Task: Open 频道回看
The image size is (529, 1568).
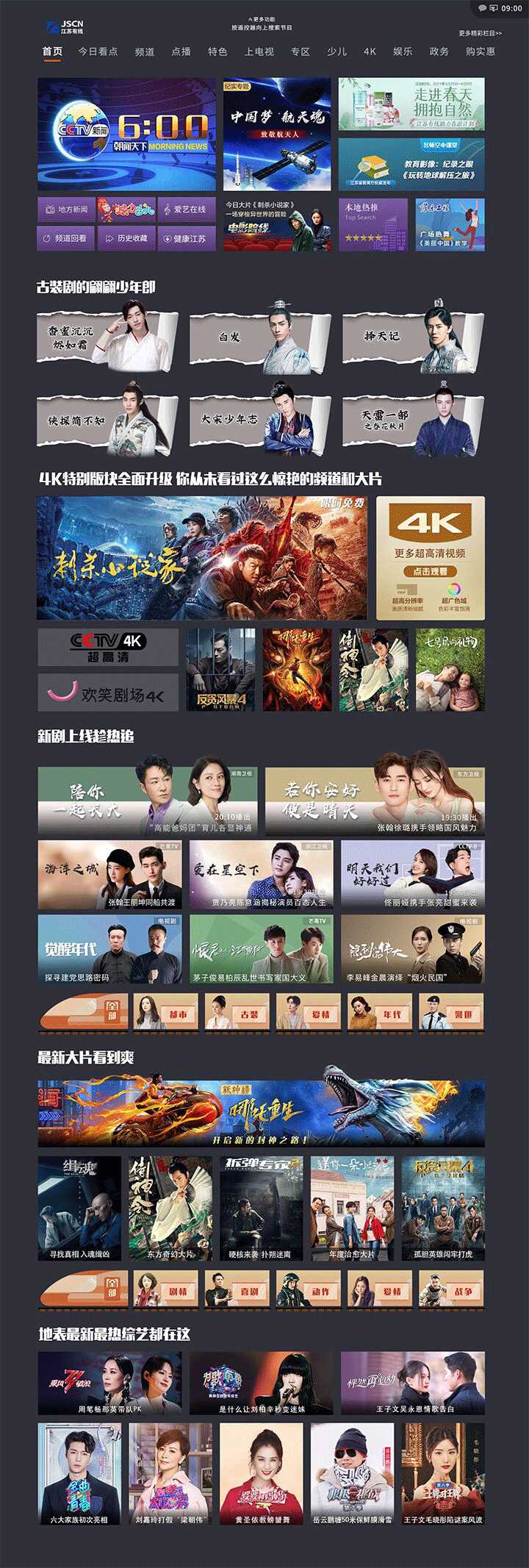Action: 66,238
